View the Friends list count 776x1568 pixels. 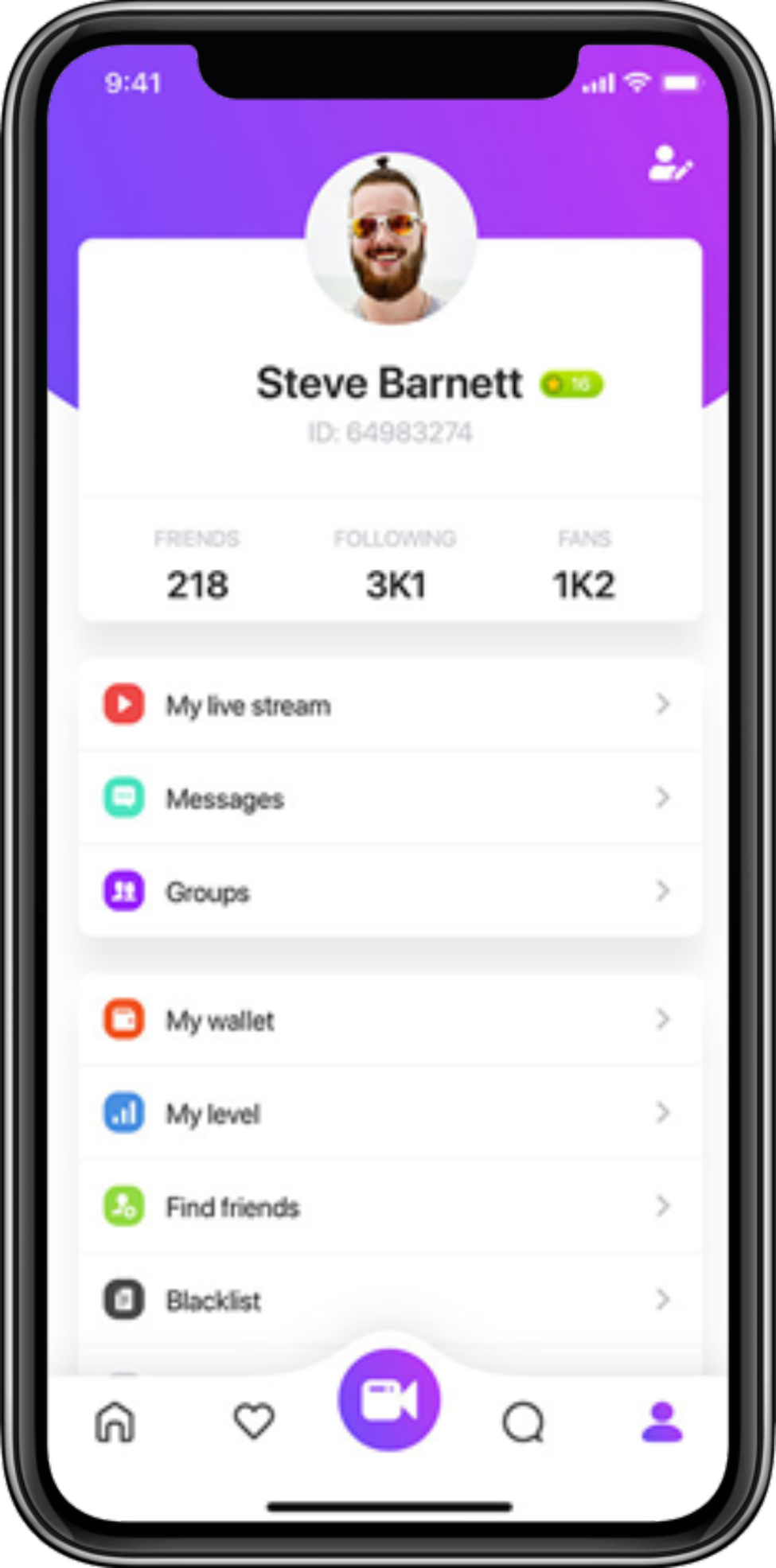[x=197, y=567]
